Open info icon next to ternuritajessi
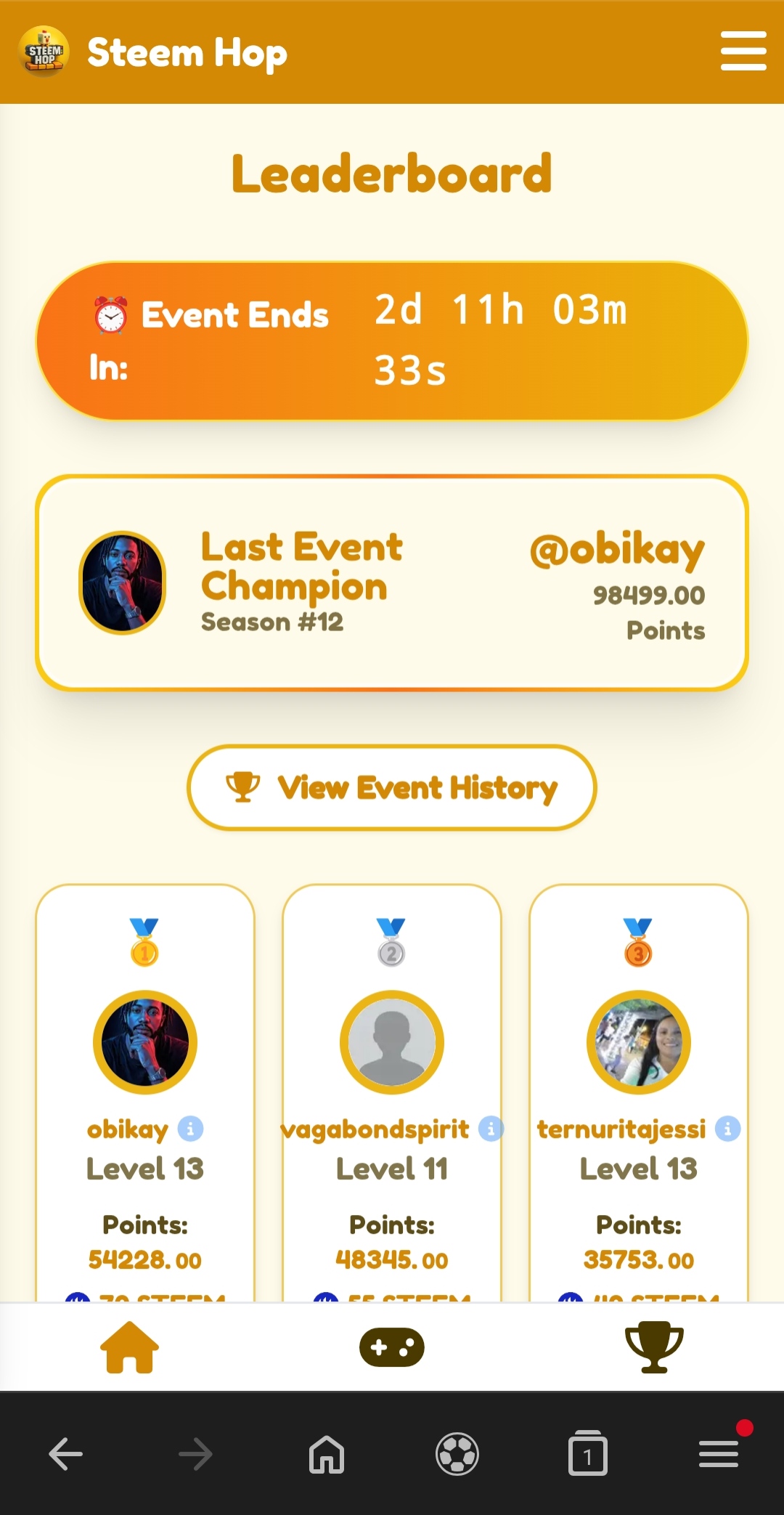784x1515 pixels. (727, 1129)
